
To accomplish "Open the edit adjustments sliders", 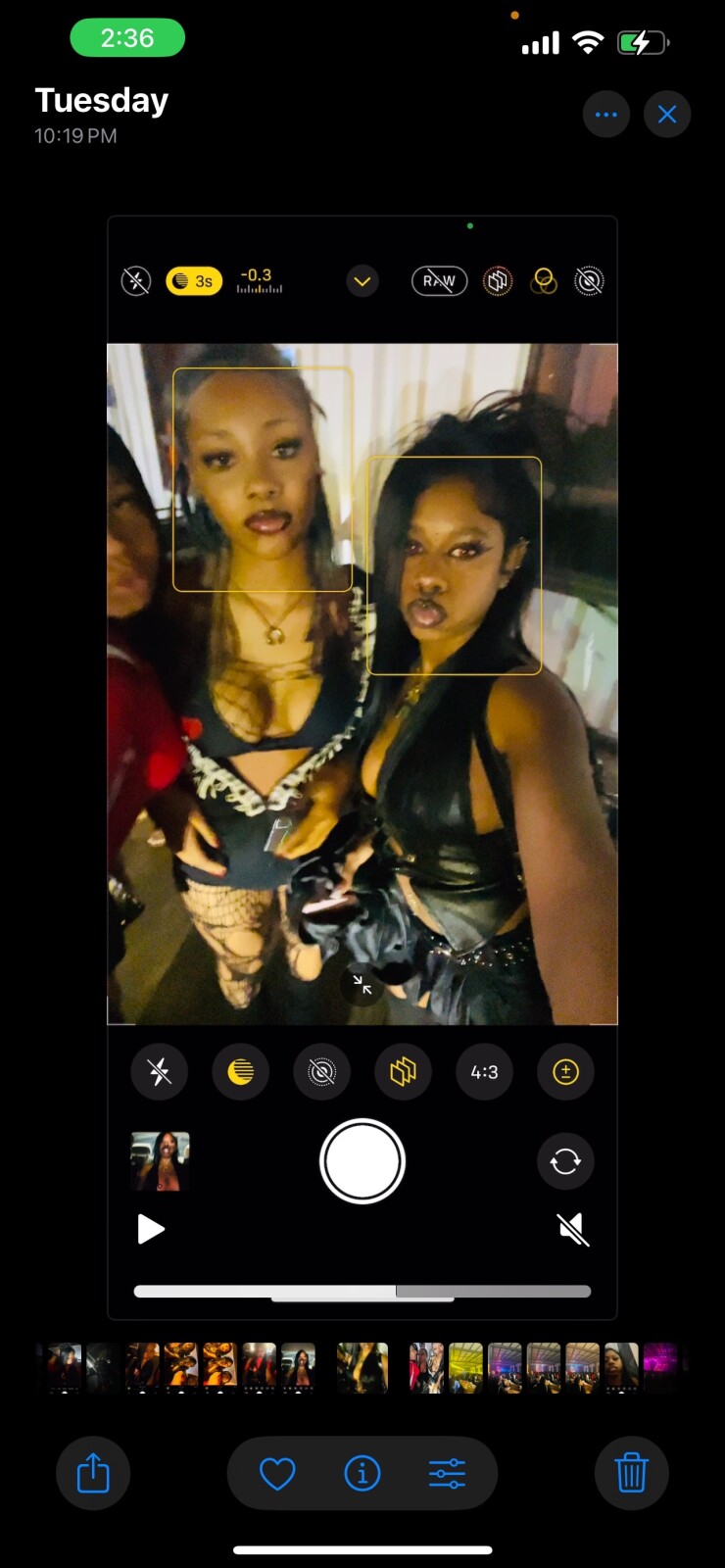I will click(447, 1472).
